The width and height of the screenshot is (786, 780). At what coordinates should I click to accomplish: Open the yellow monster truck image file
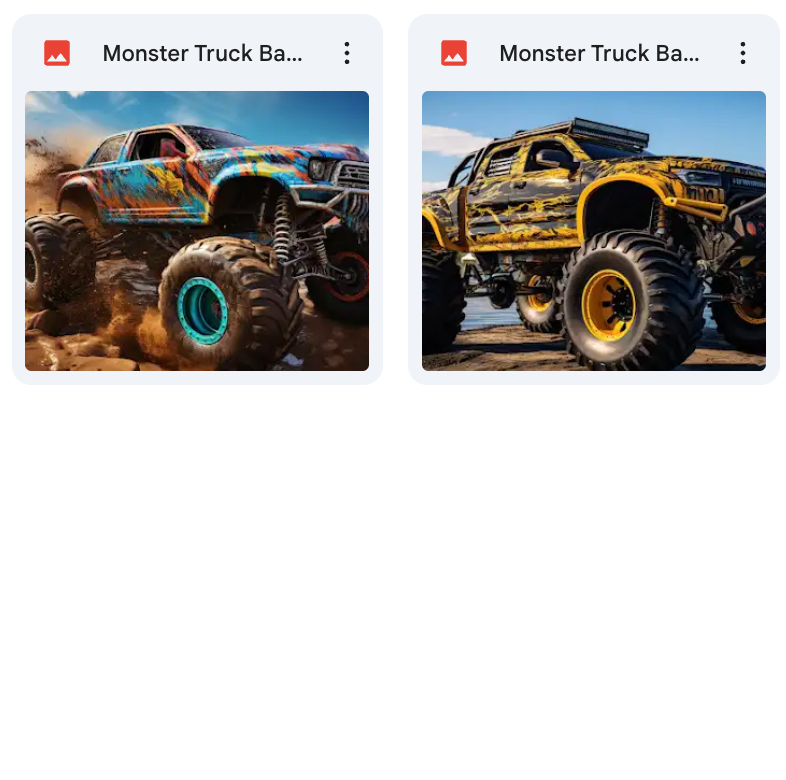tap(593, 231)
